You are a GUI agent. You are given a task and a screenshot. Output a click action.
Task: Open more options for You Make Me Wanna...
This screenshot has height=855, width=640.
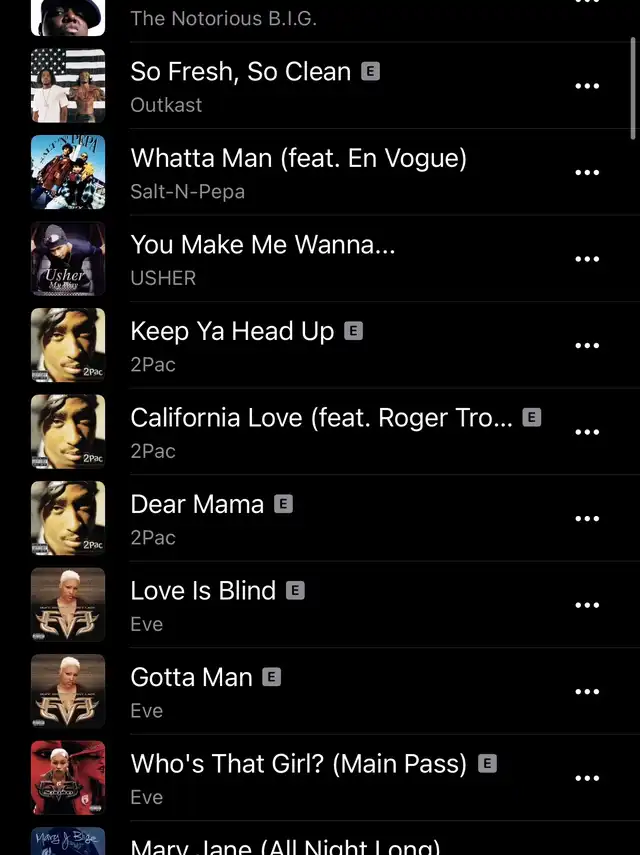coord(587,259)
